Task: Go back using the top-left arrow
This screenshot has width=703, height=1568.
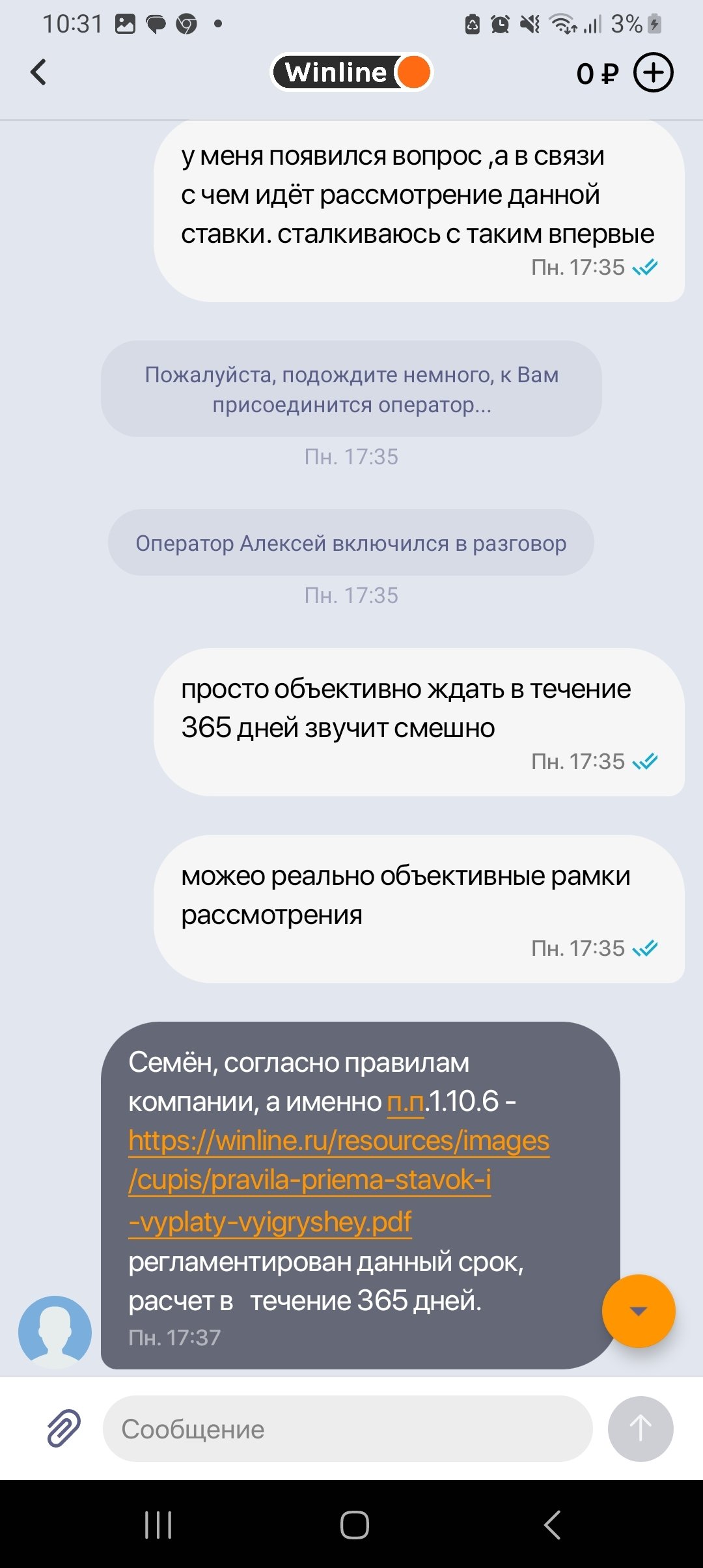Action: (39, 72)
